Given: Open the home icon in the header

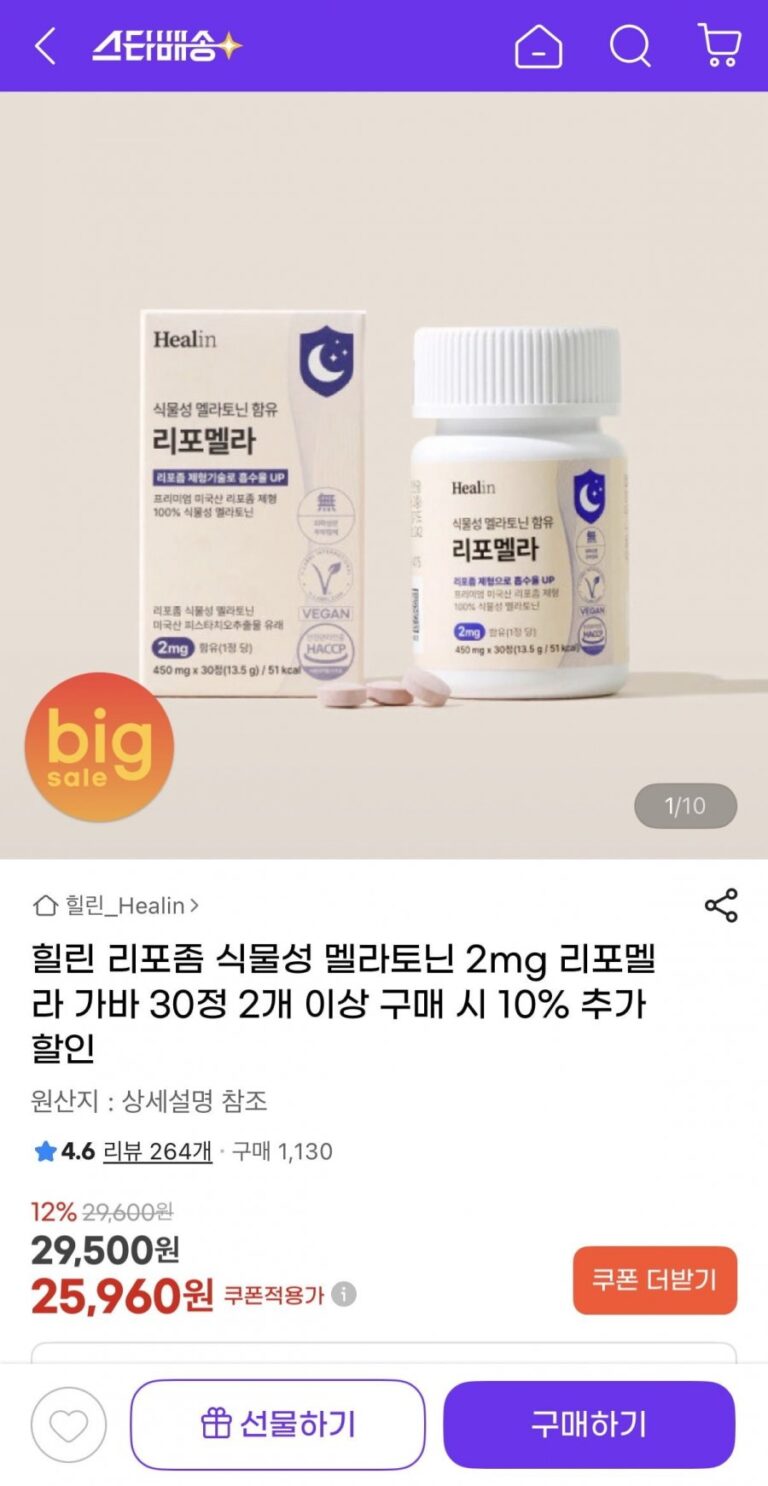Looking at the screenshot, I should click(x=538, y=46).
